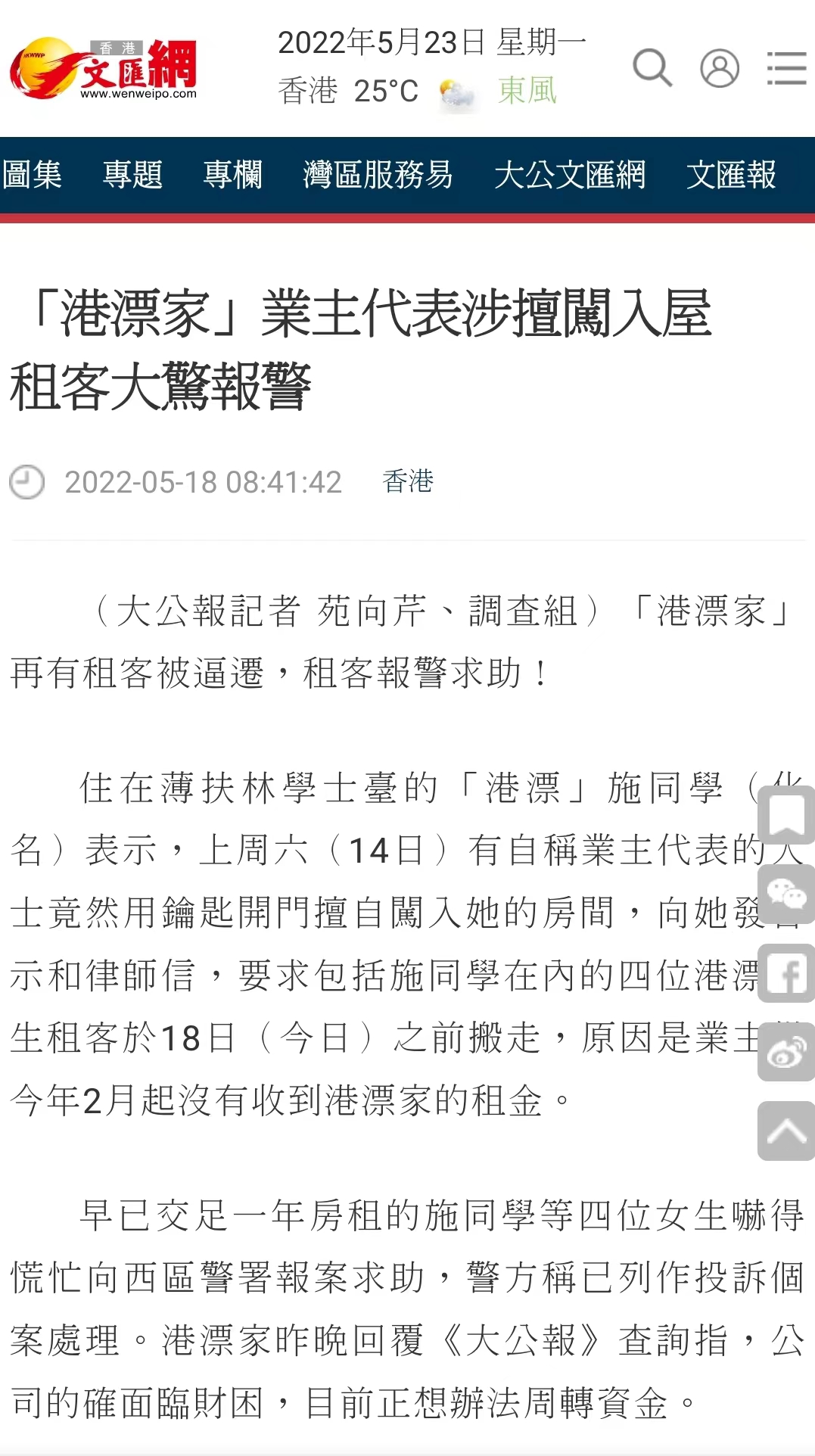This screenshot has height=1456, width=815.
Task: Open the 香港 category link
Action: 408,481
